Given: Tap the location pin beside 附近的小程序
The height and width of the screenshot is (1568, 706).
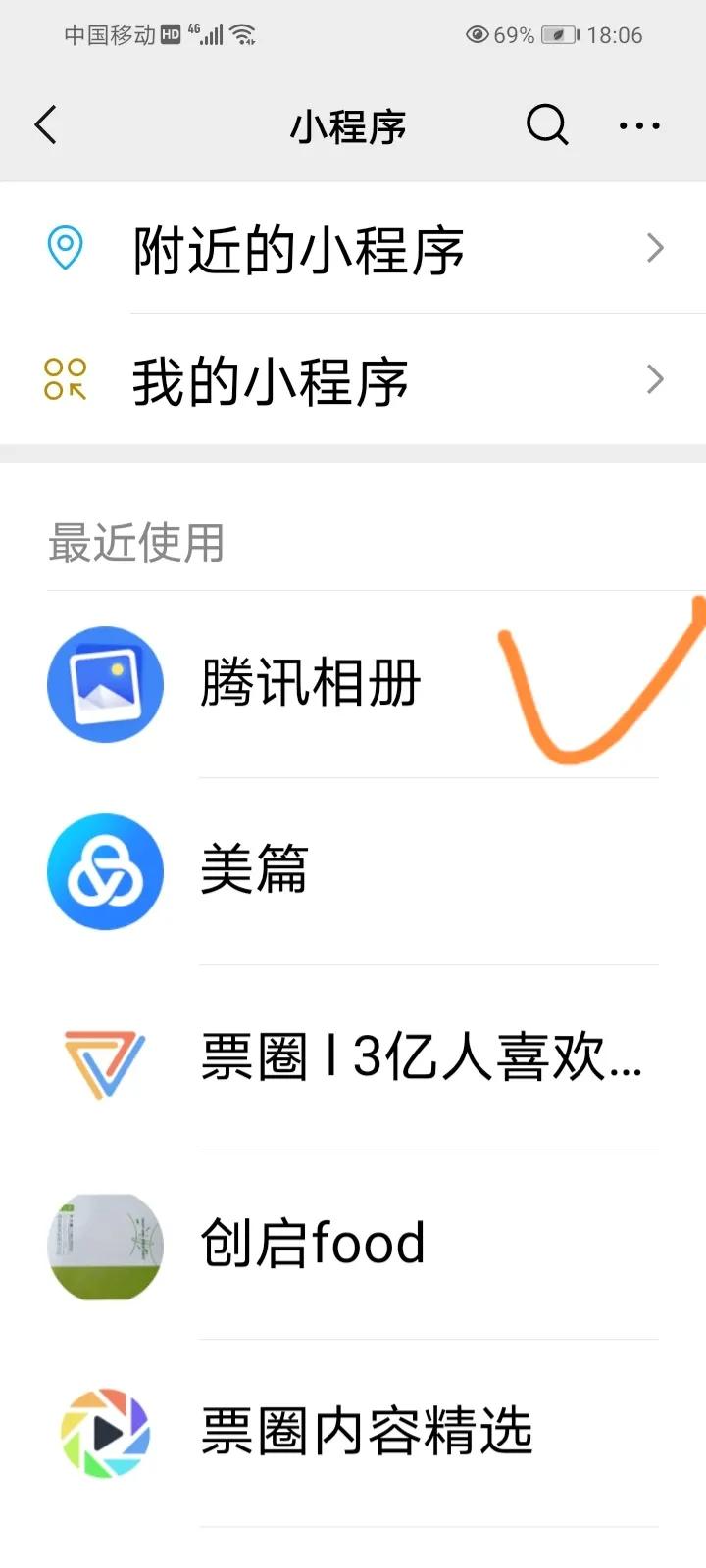Looking at the screenshot, I should tap(66, 248).
